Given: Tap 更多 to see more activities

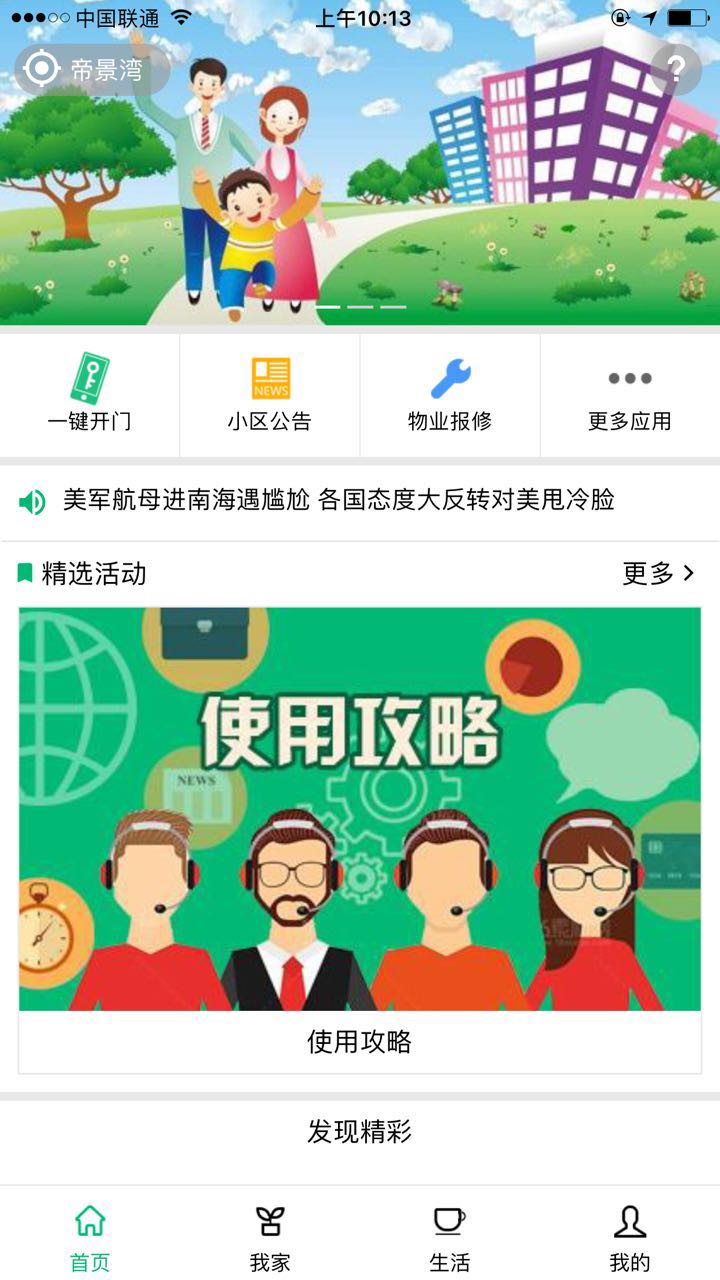Looking at the screenshot, I should (658, 573).
